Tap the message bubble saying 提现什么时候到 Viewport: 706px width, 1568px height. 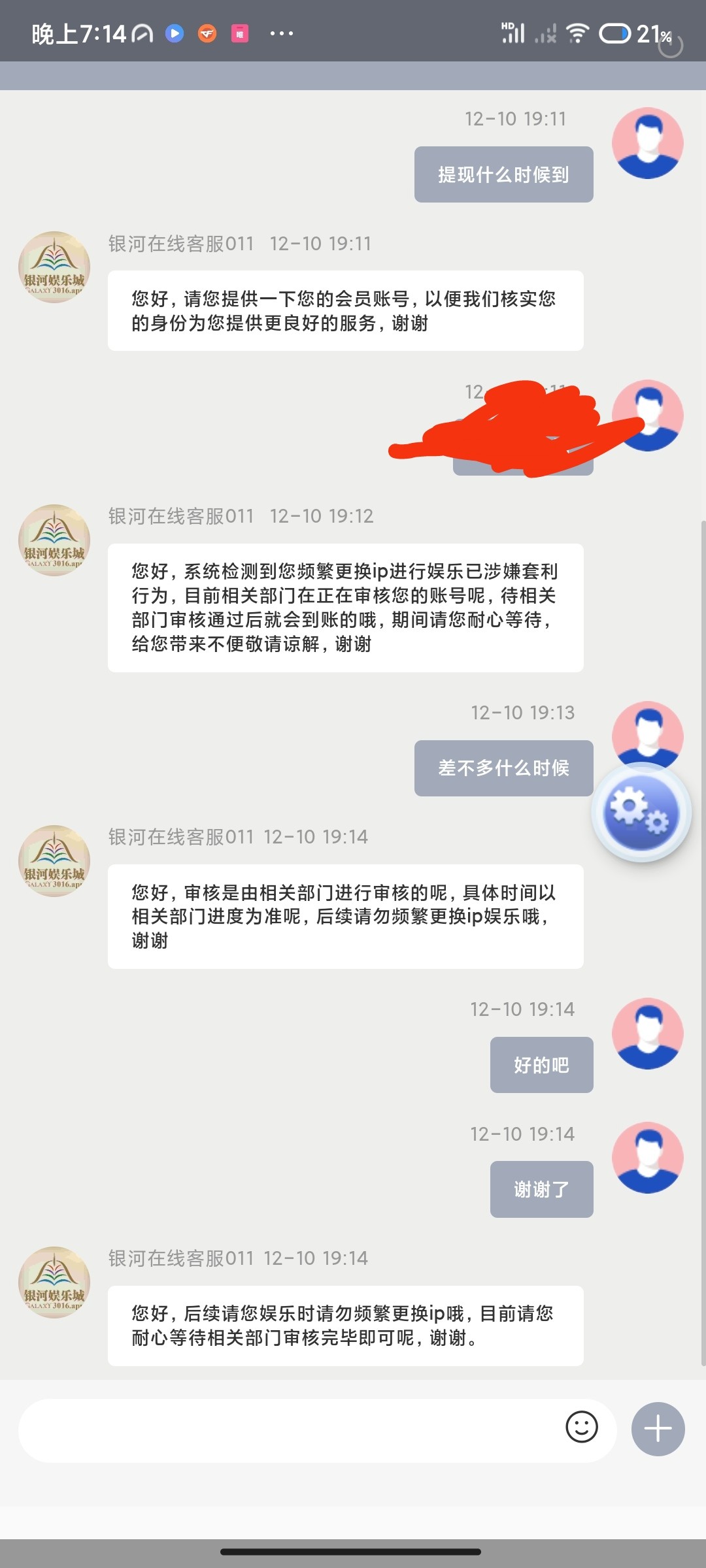(503, 174)
